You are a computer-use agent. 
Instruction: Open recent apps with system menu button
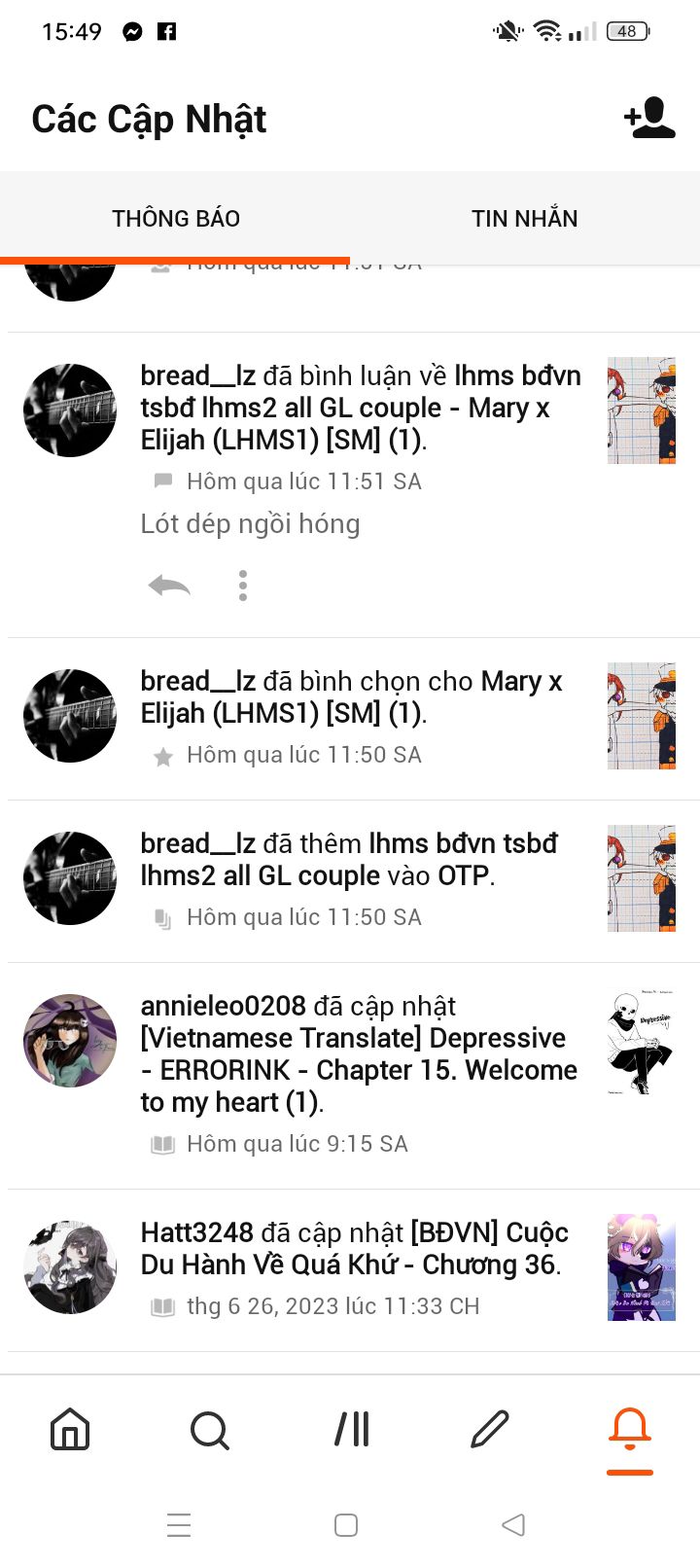[179, 1524]
